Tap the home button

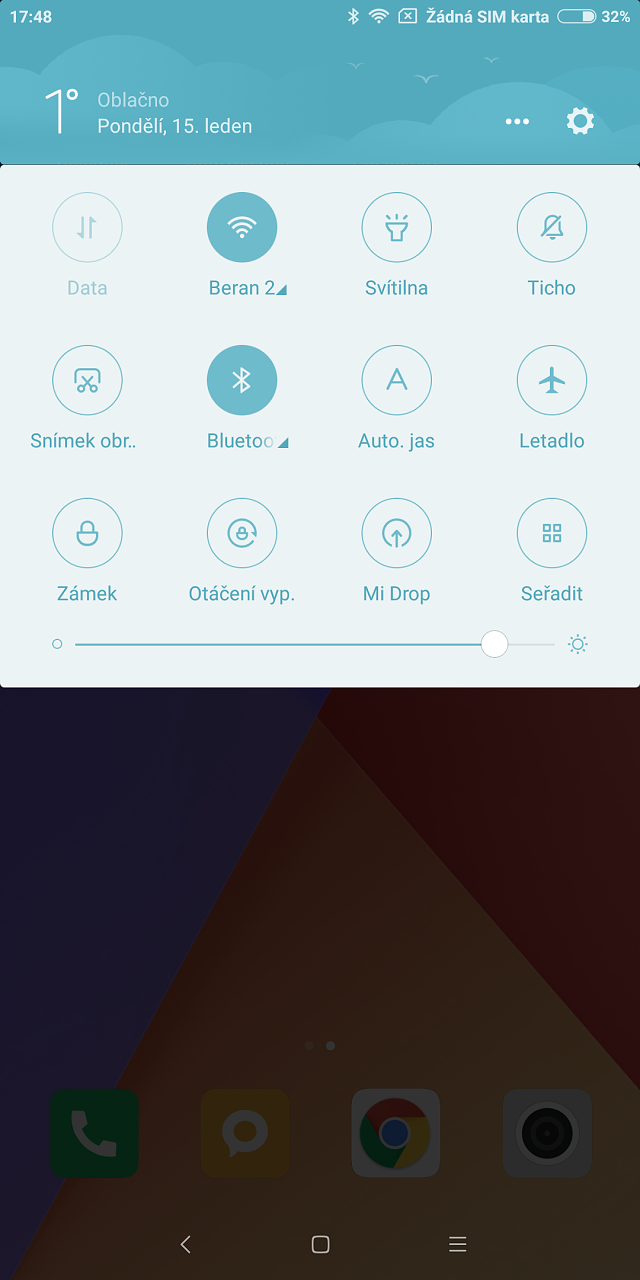(x=320, y=1244)
